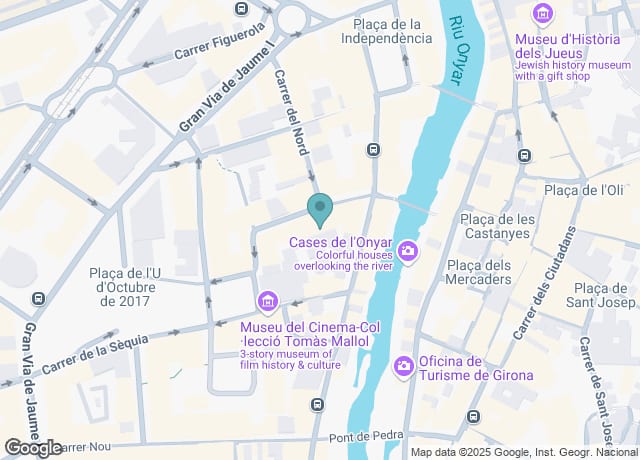Open the Oficina de Turisme de Girona marker
Screen dimensions: 640x460
[x=404, y=366]
